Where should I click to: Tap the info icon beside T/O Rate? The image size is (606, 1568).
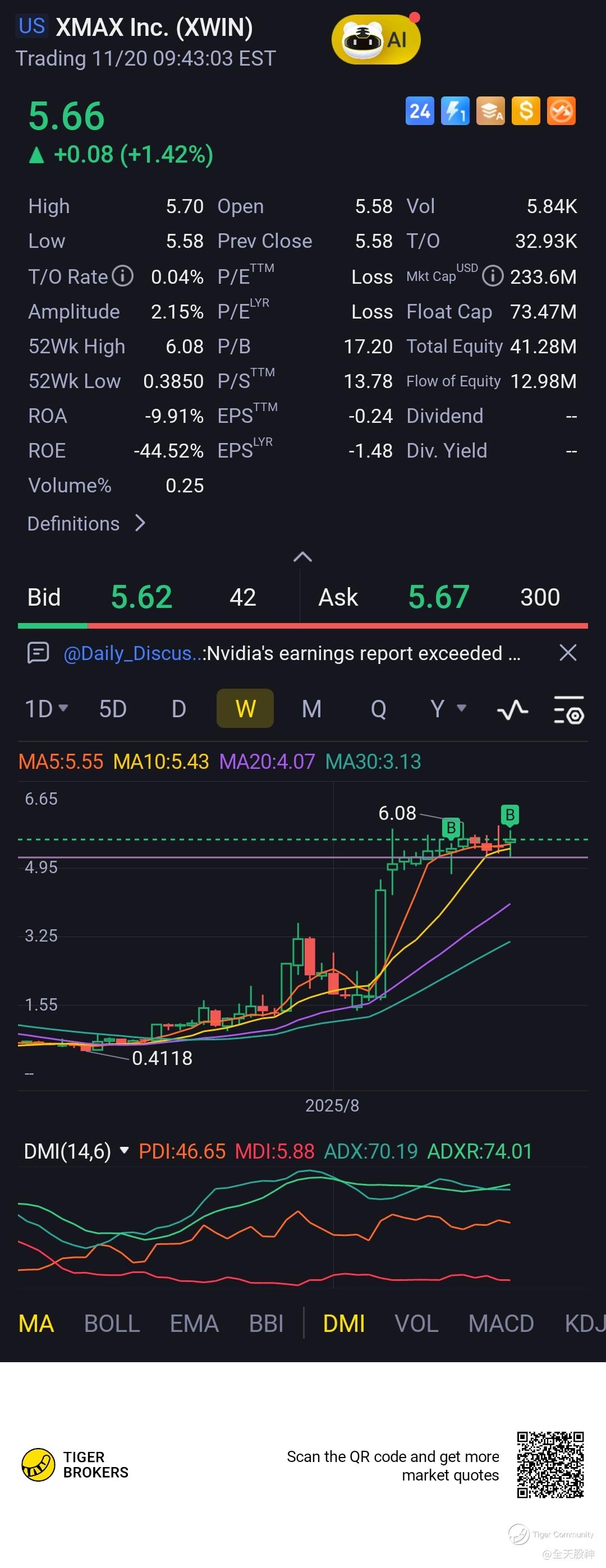[x=123, y=276]
